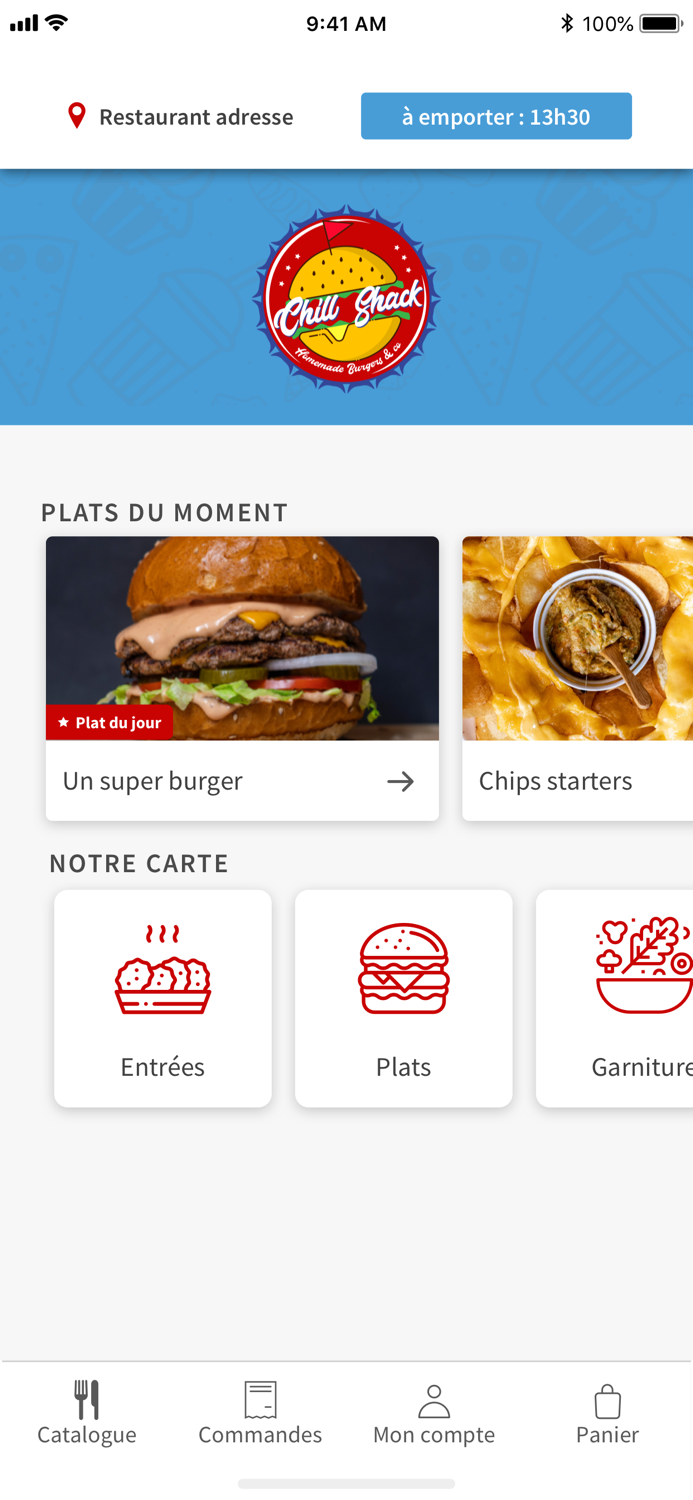View the Chips starters dish

577,679
